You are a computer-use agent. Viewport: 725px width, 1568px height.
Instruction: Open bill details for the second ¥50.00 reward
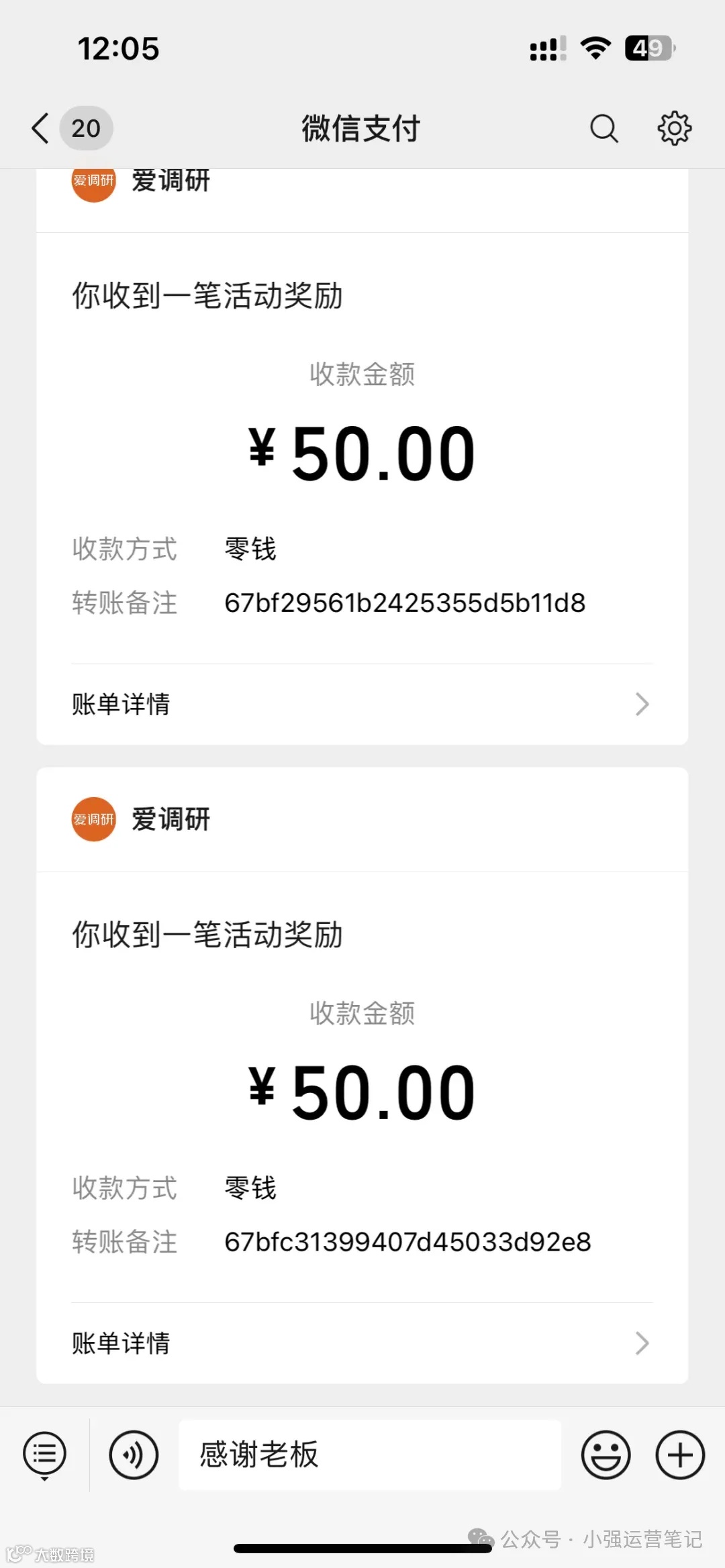(x=121, y=1343)
